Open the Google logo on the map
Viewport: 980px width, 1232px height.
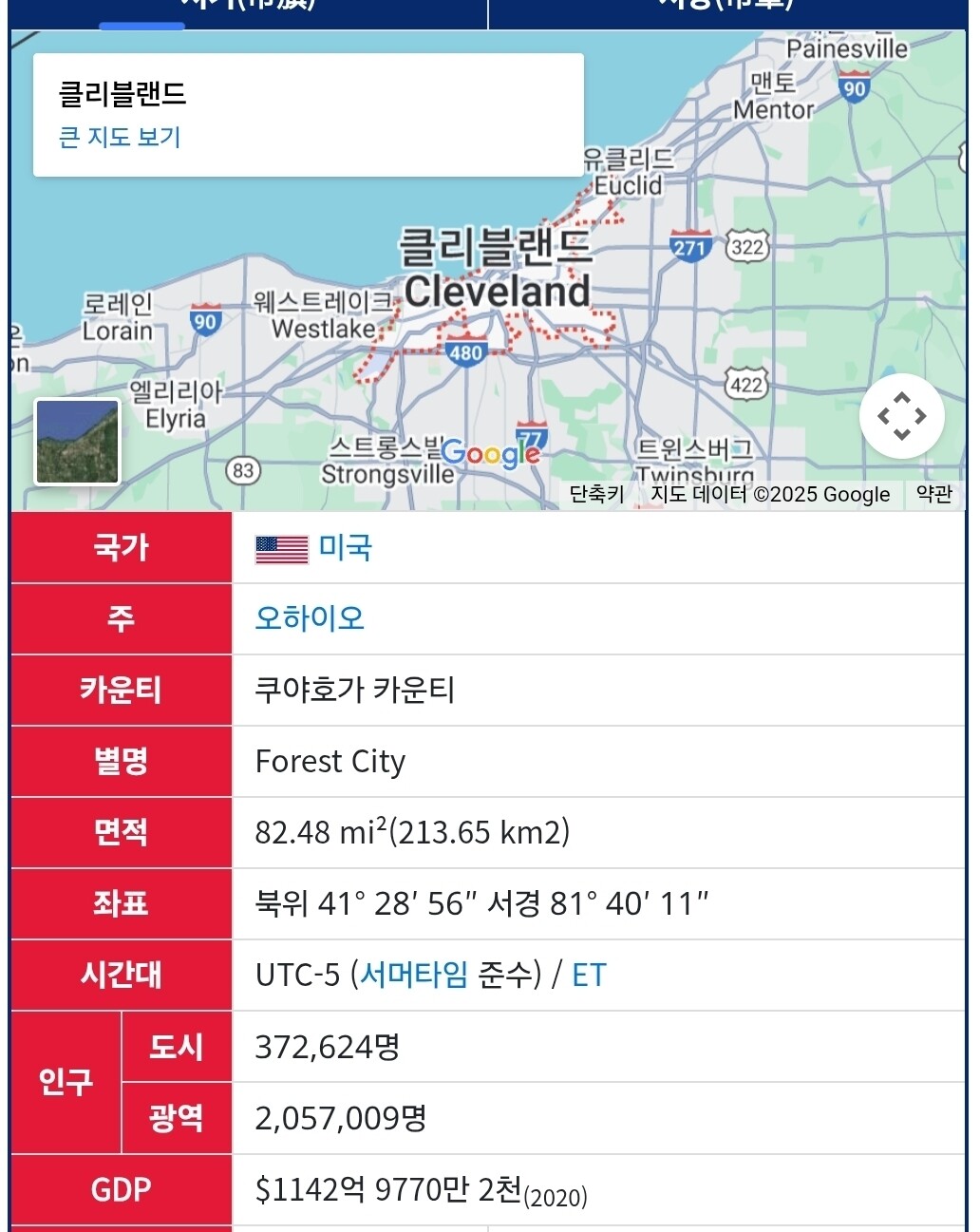[489, 453]
